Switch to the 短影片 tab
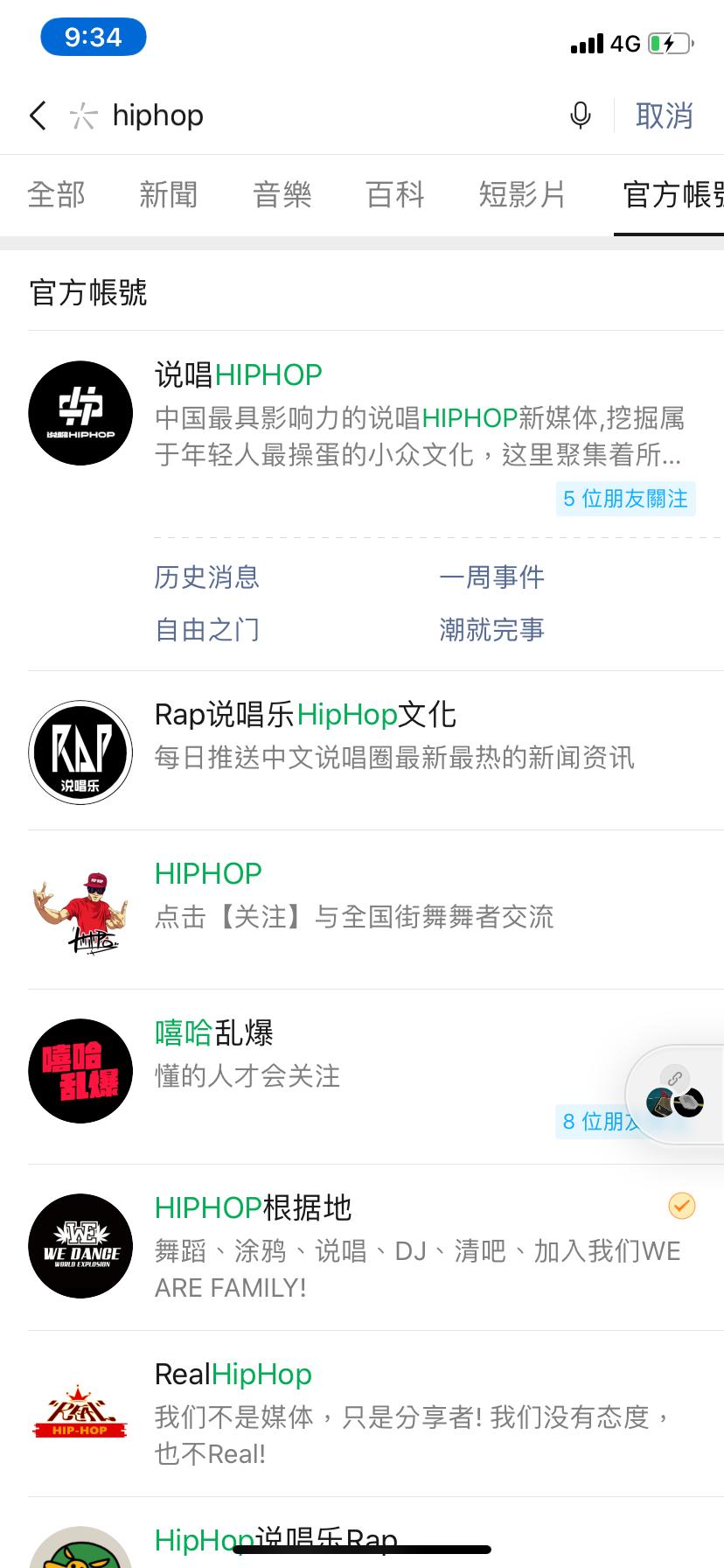The width and height of the screenshot is (724, 1568). pos(522,194)
